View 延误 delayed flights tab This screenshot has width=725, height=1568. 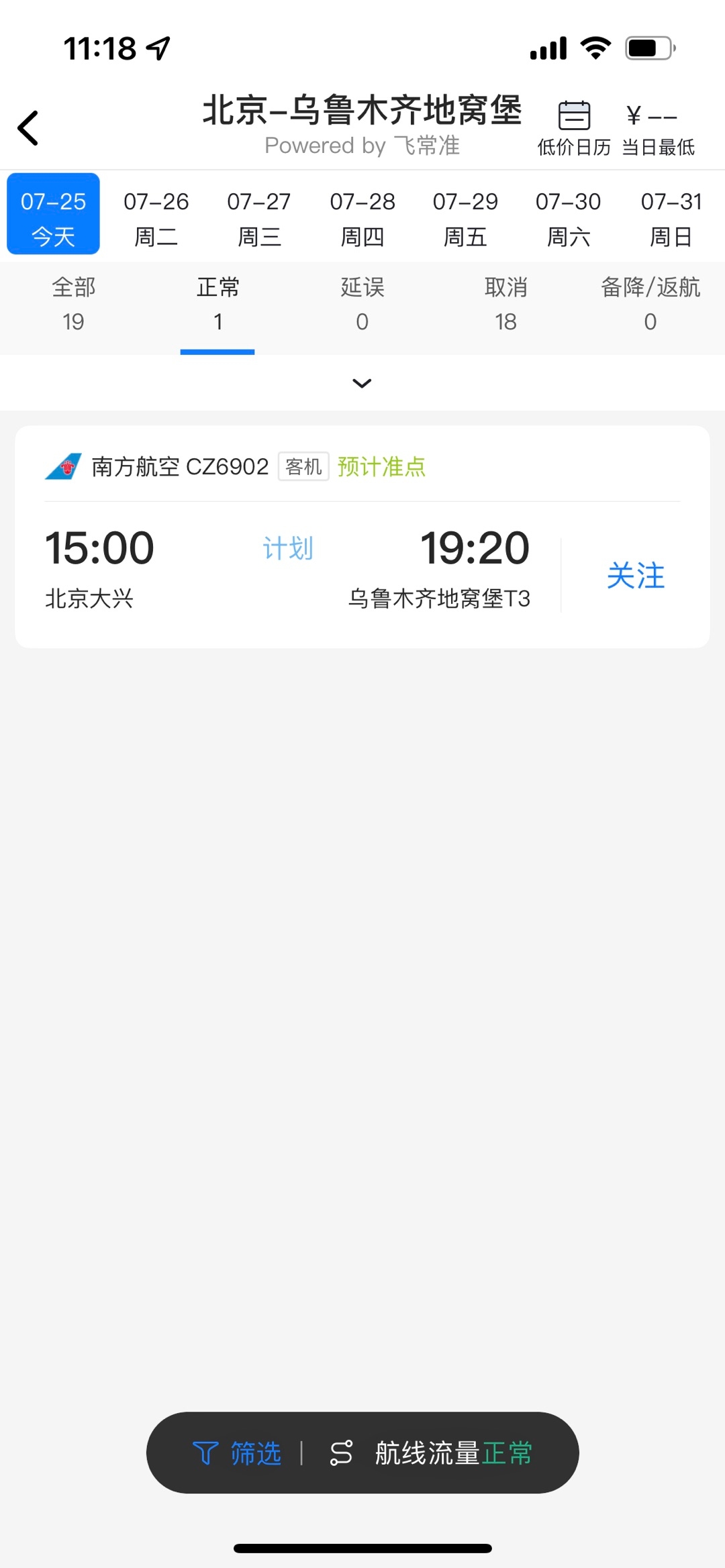[x=362, y=304]
